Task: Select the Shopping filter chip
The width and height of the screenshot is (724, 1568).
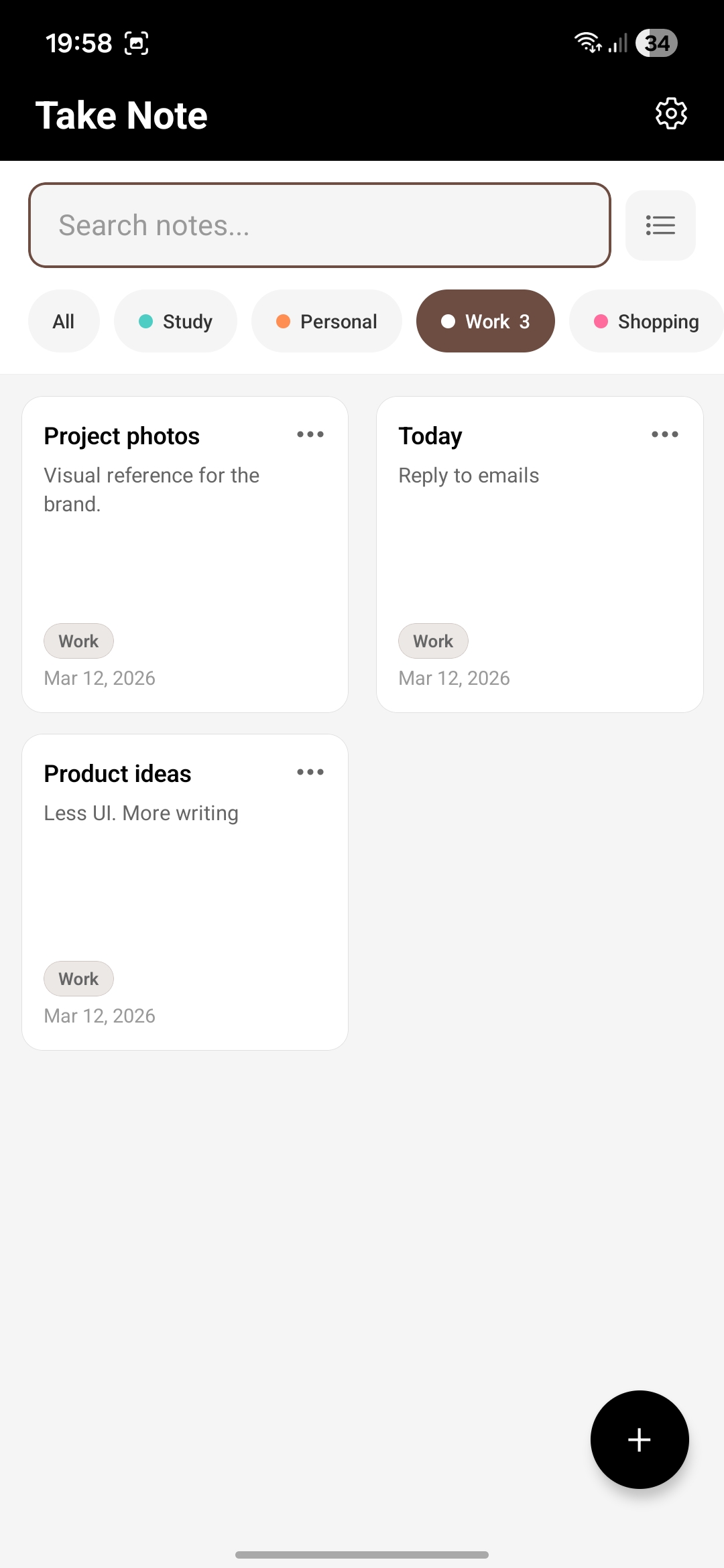Action: tap(645, 321)
